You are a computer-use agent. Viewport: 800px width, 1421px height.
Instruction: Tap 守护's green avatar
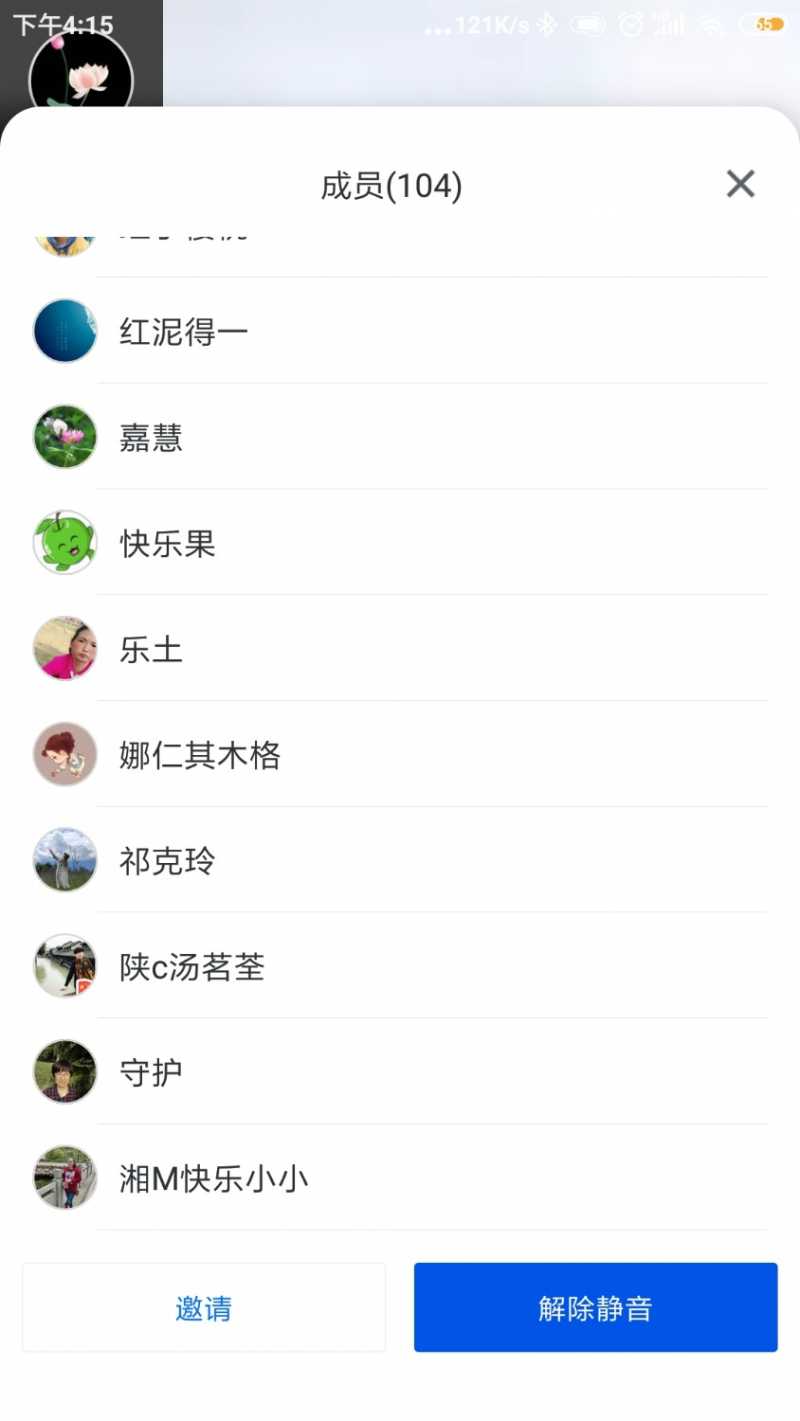tap(64, 1071)
